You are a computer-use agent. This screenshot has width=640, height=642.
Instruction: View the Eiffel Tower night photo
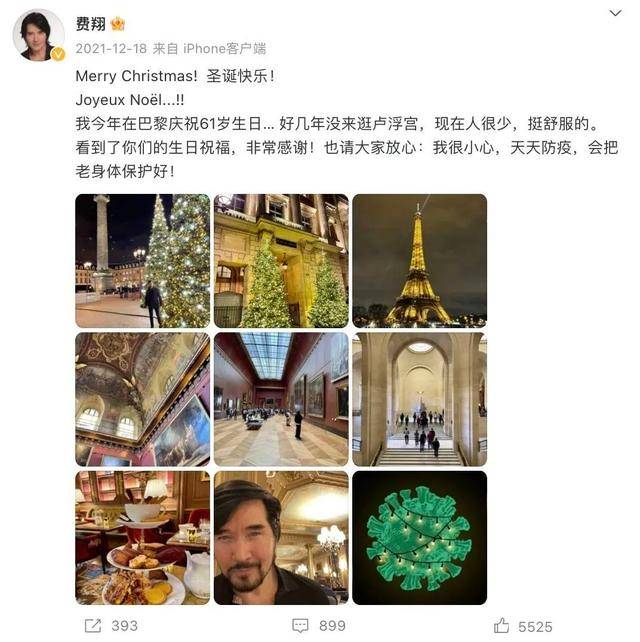[x=419, y=260]
